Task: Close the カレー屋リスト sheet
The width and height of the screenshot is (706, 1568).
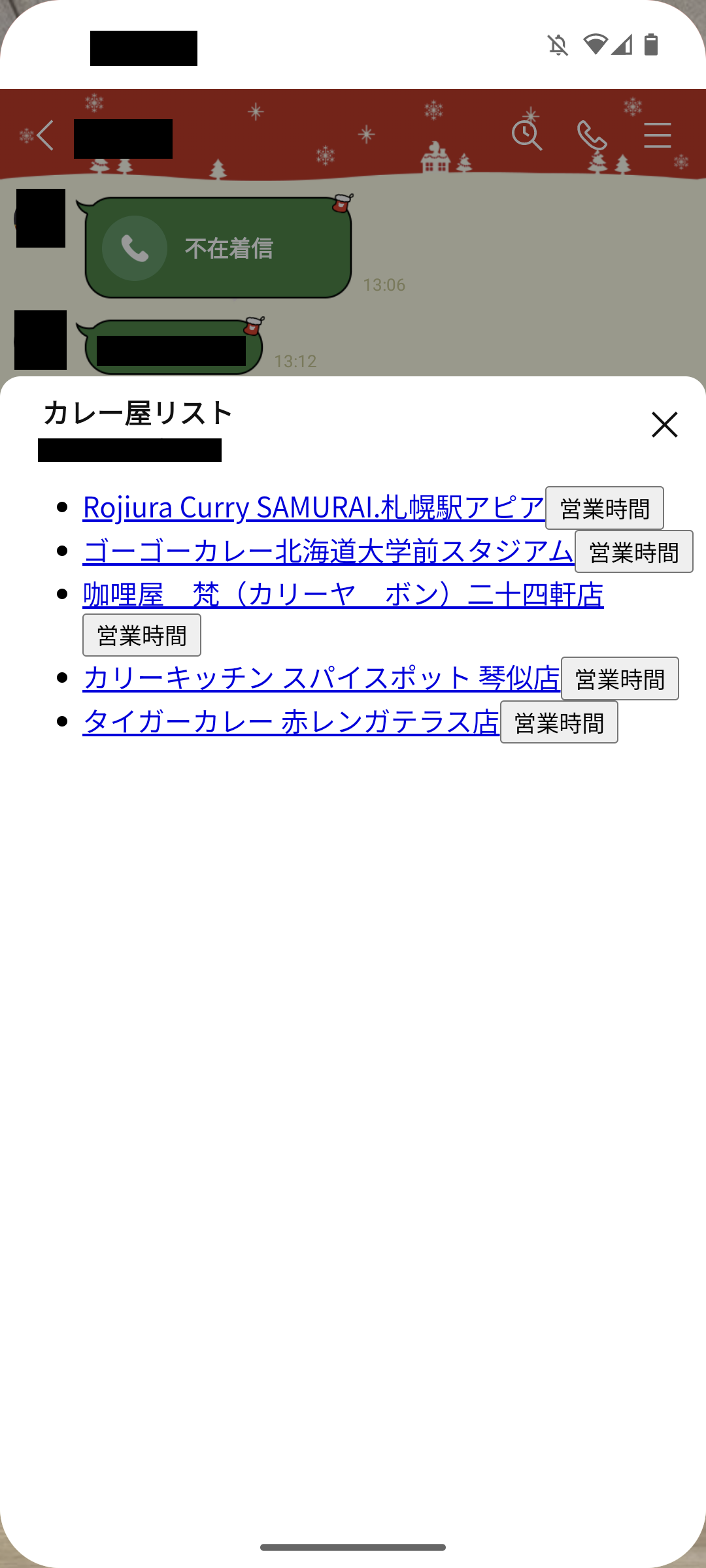Action: tap(664, 425)
